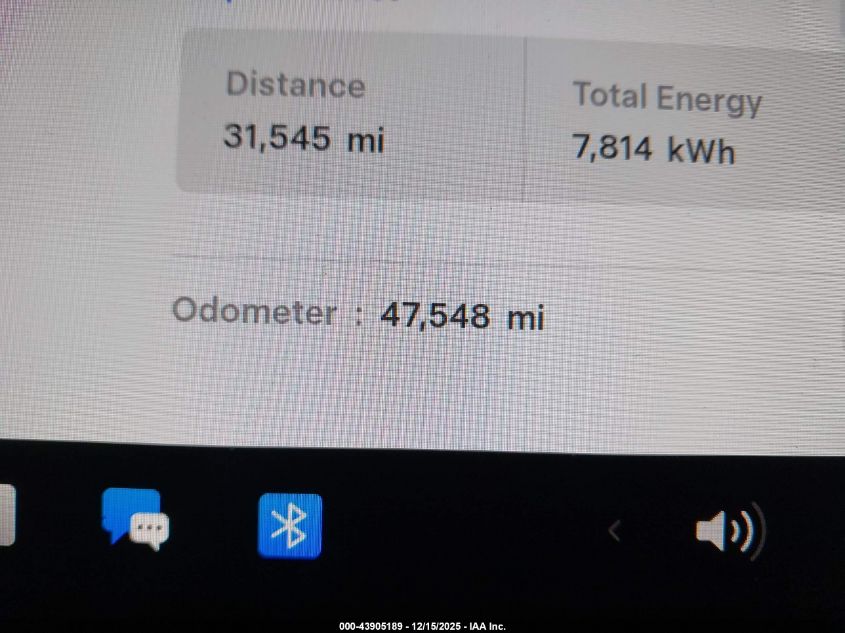This screenshot has width=845, height=633.
Task: Lower the volume with the left chevron
Action: coord(615,531)
